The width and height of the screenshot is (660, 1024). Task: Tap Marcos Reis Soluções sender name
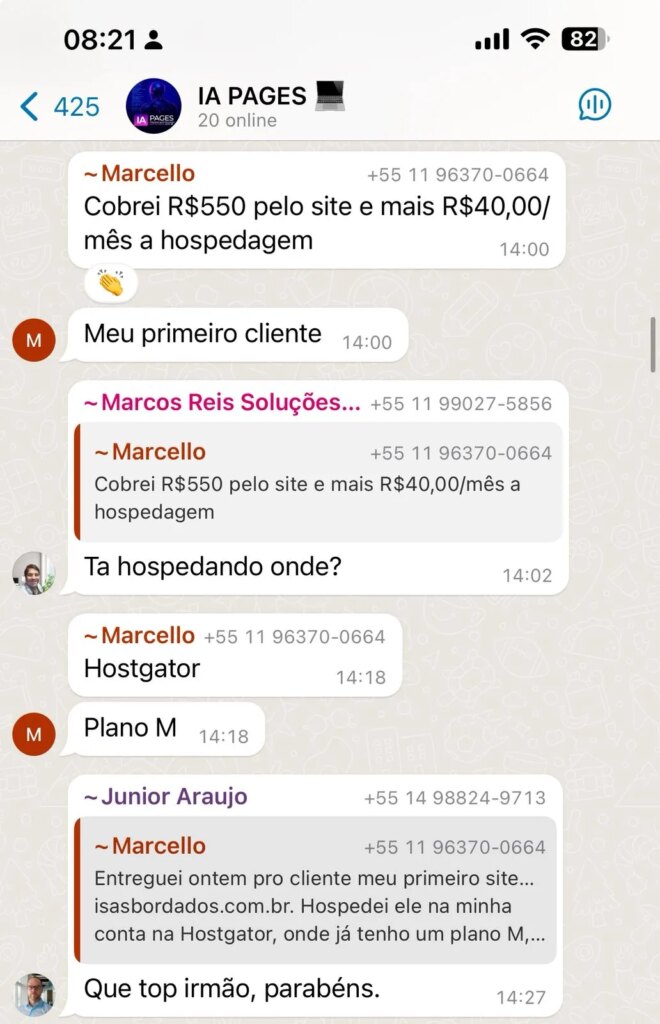(221, 403)
